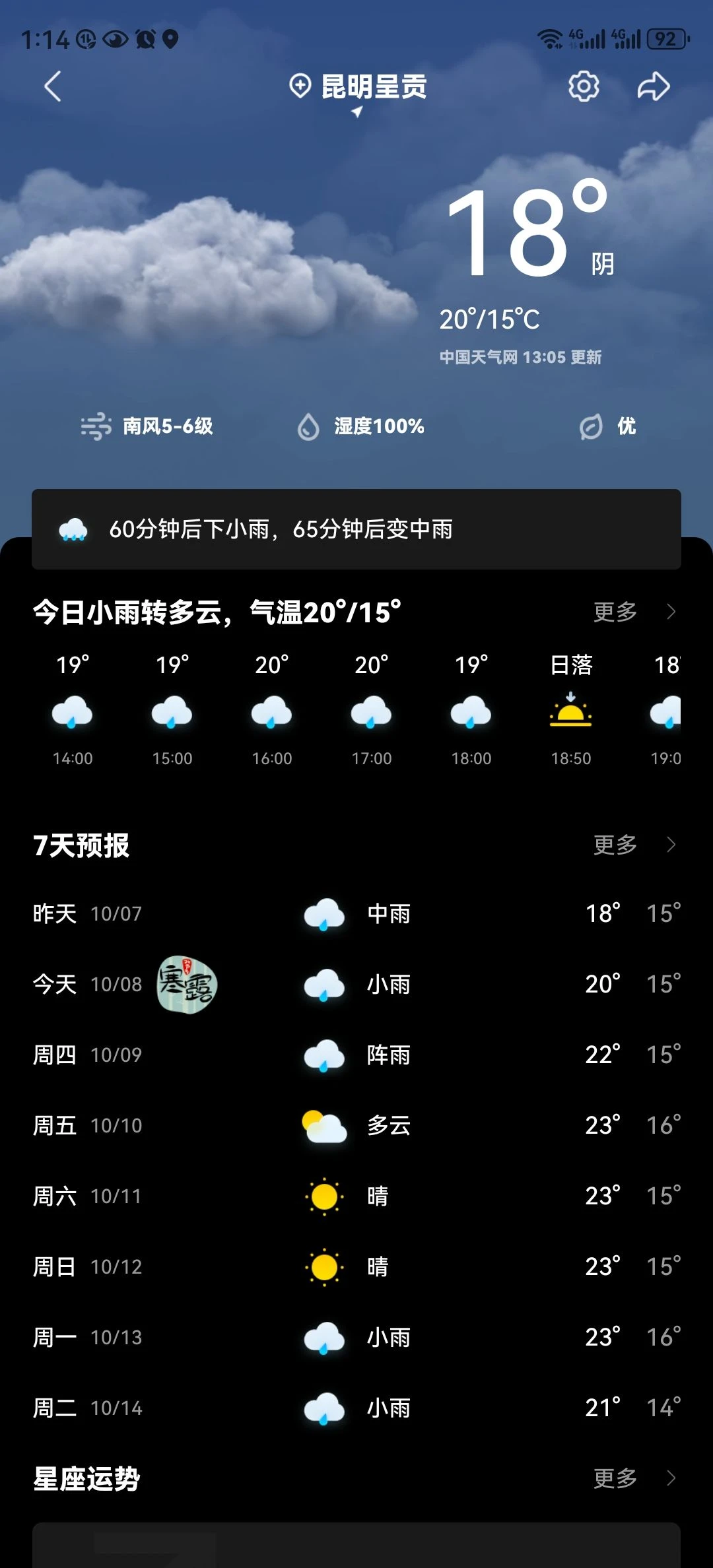The height and width of the screenshot is (1568, 713).
Task: Open the 周二 10/14 forecast row
Action: coord(356,1408)
